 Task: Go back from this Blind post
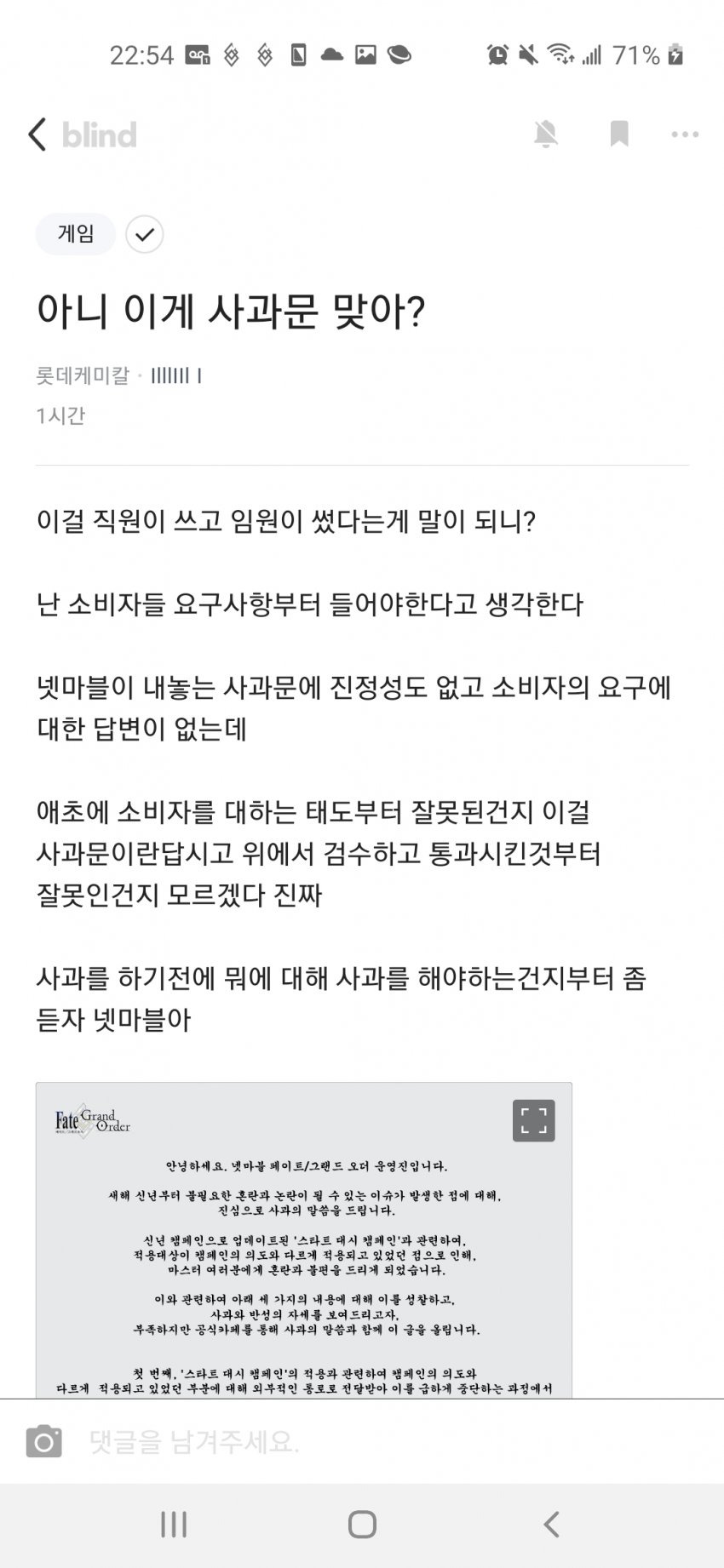click(37, 134)
